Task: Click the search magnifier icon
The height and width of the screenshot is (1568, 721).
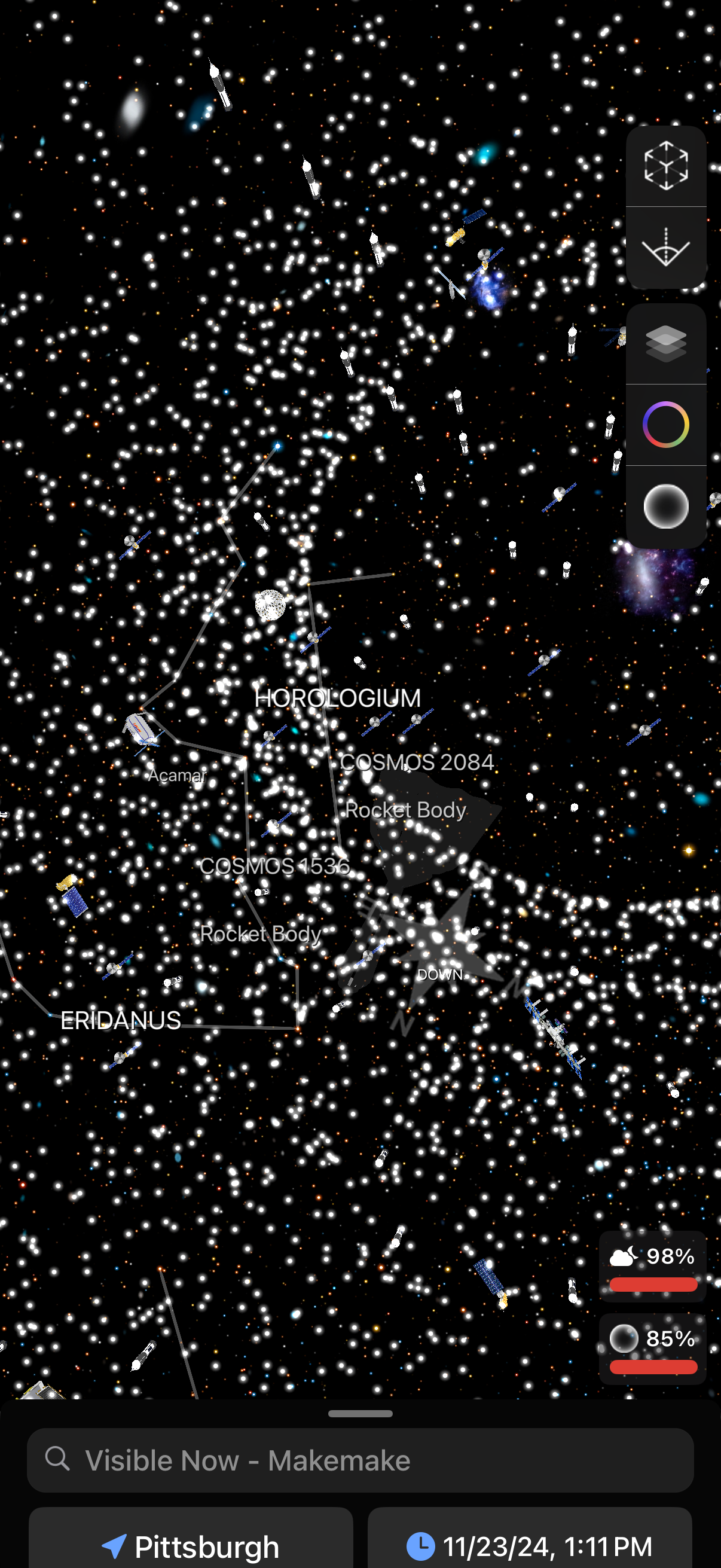Action: click(58, 1460)
